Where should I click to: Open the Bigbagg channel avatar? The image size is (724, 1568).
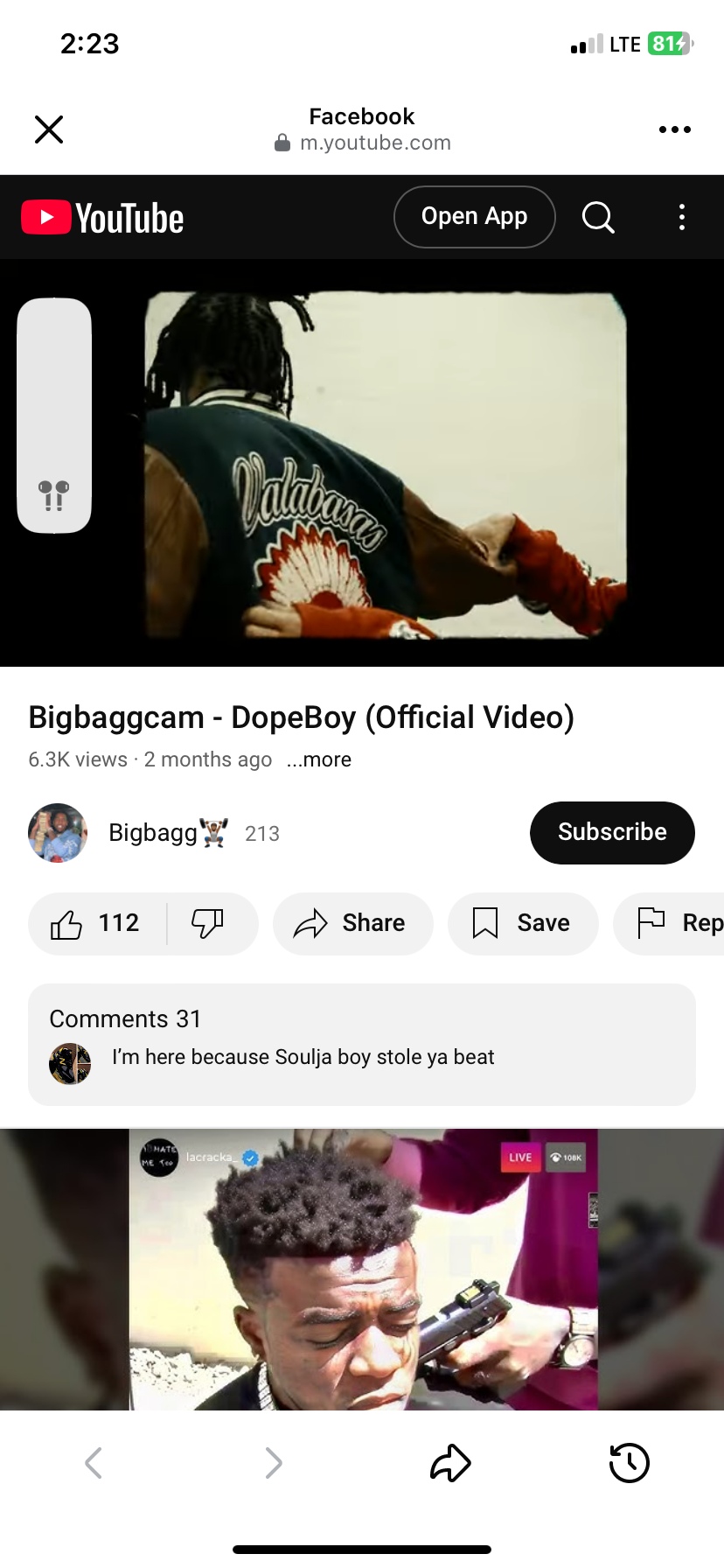coord(58,833)
